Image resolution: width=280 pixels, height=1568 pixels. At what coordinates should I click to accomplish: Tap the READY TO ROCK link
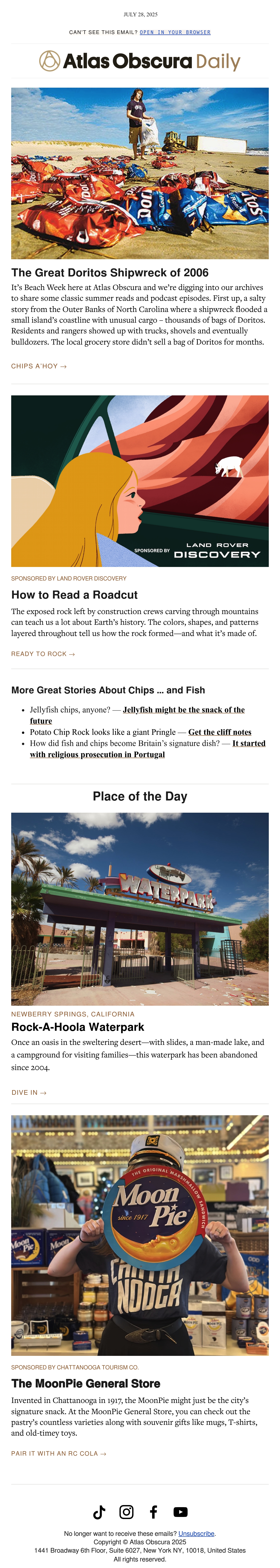point(43,654)
